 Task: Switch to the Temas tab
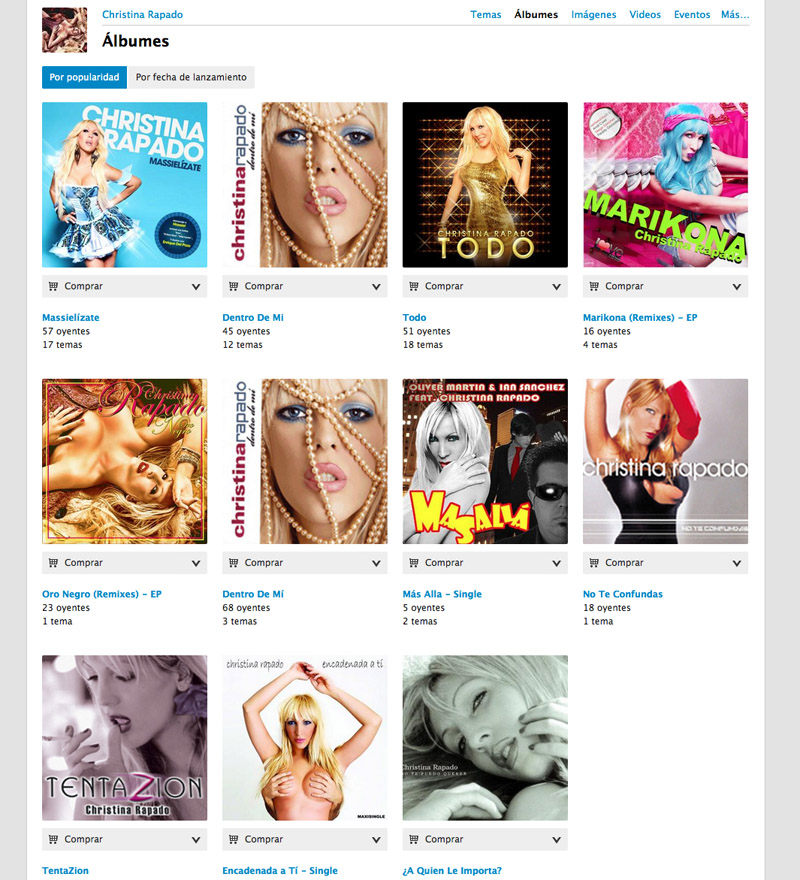point(485,15)
